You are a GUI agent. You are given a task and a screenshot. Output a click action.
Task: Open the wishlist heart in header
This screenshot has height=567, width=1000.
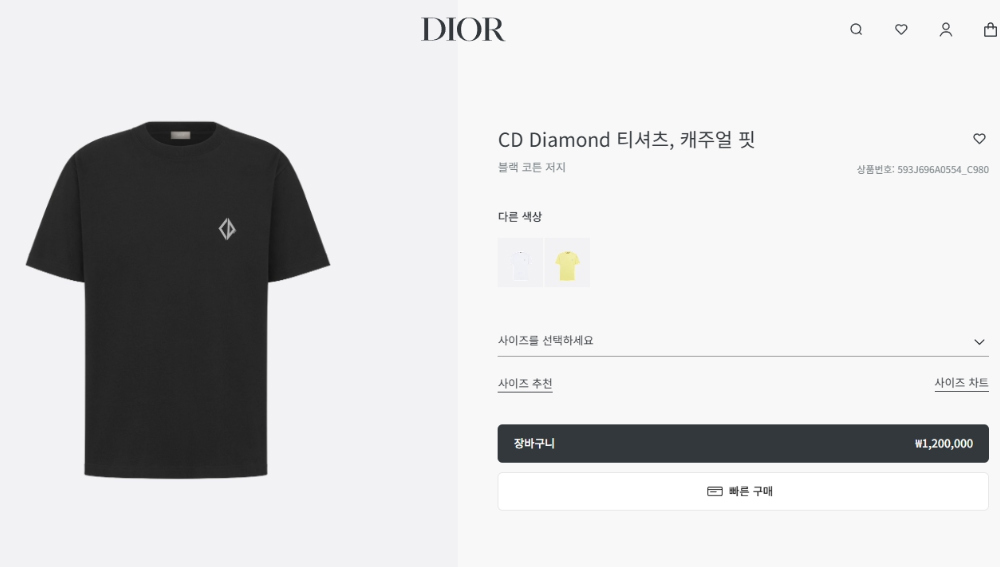tap(901, 30)
